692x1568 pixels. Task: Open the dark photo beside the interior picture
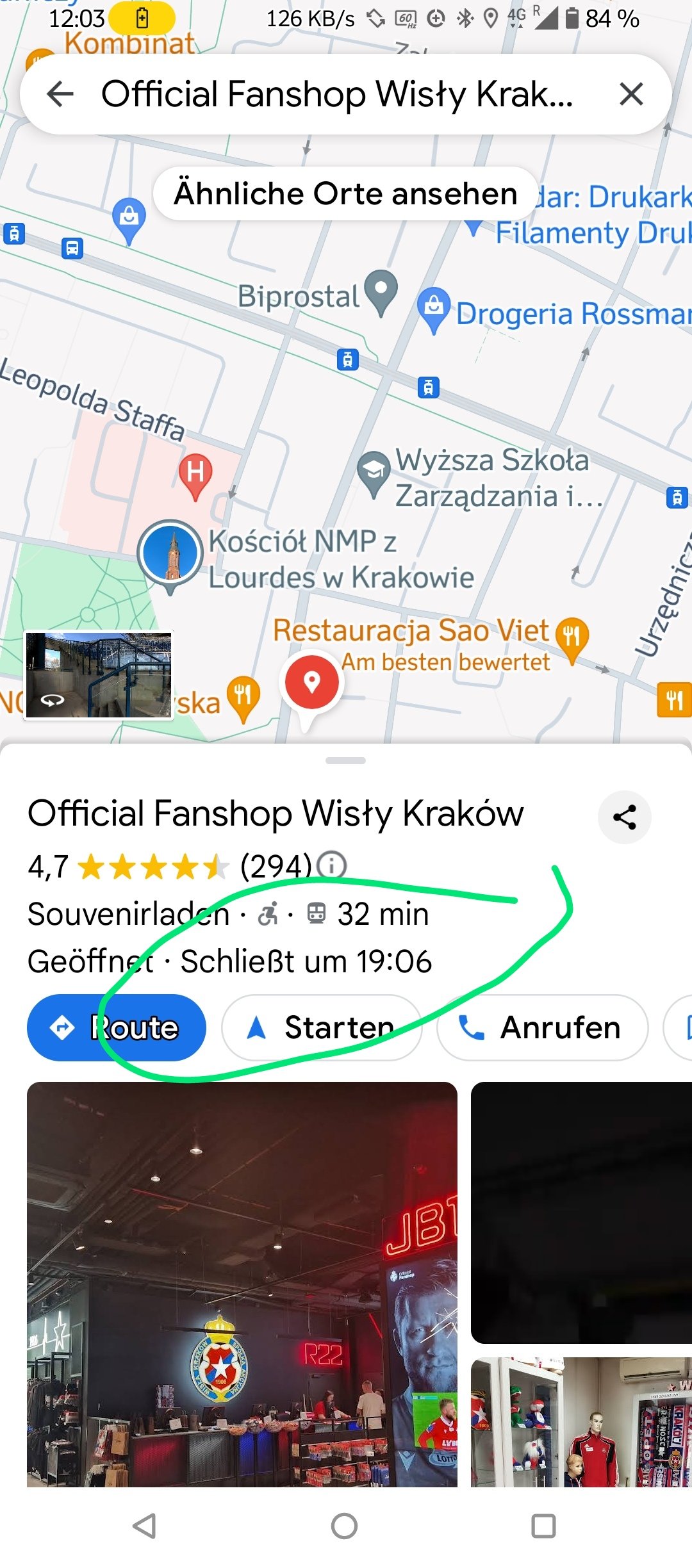click(x=581, y=1213)
